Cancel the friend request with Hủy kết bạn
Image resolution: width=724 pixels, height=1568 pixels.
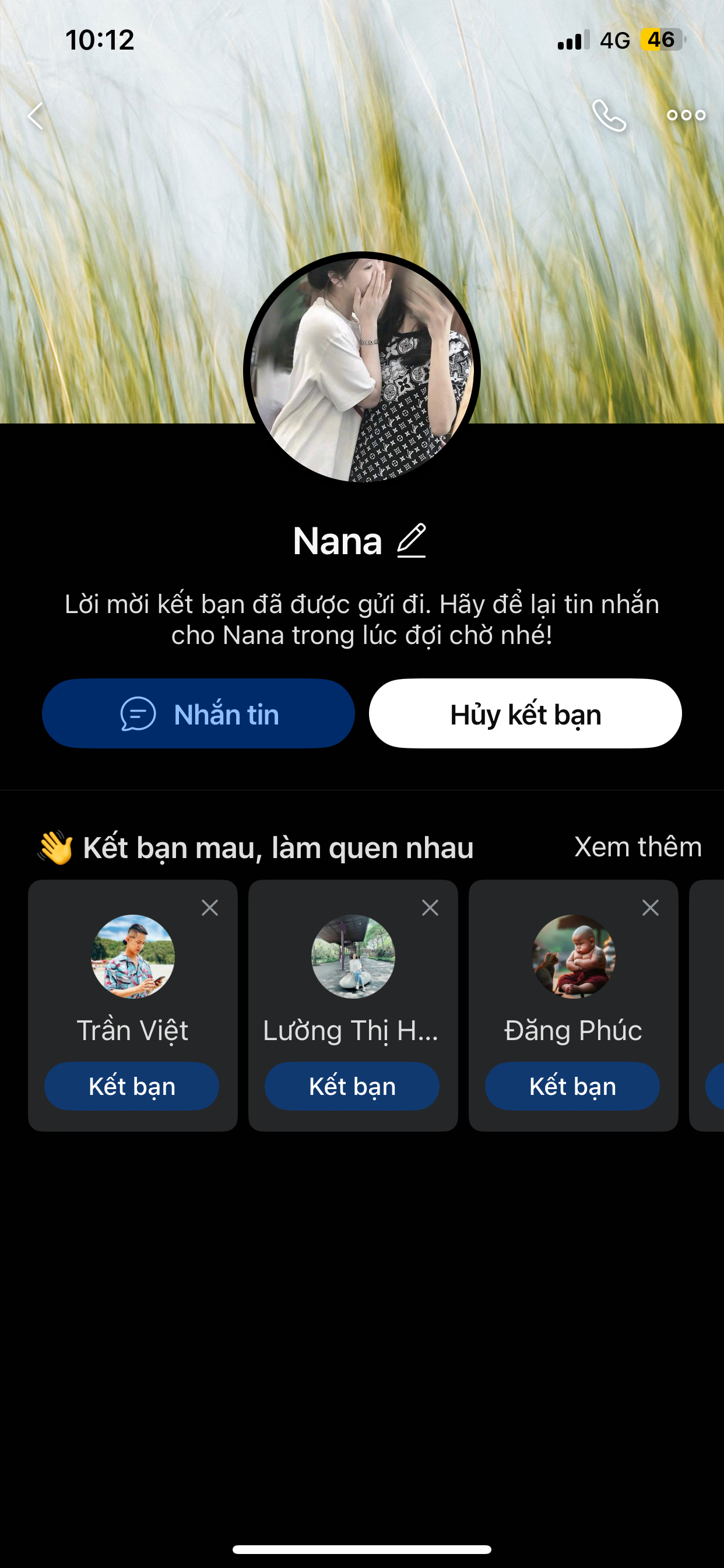pyautogui.click(x=525, y=713)
